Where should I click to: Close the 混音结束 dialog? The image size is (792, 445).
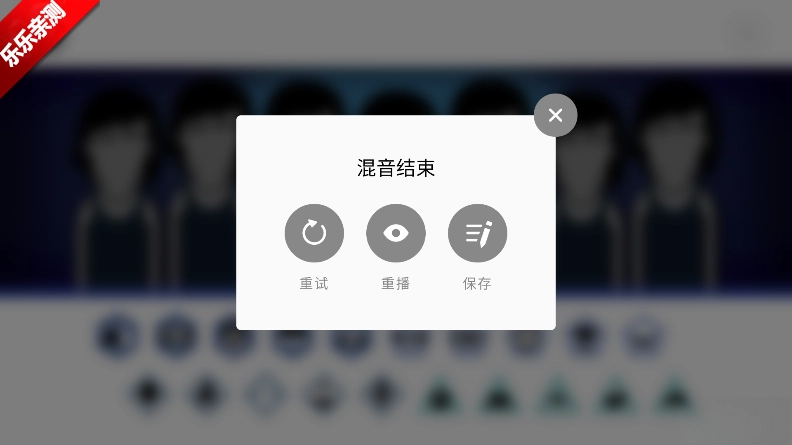[x=555, y=115]
